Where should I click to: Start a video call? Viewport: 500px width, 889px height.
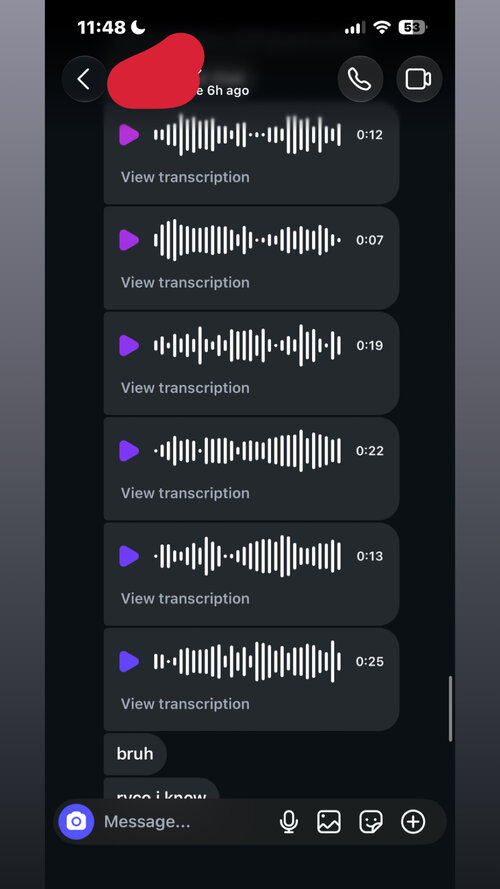(419, 79)
